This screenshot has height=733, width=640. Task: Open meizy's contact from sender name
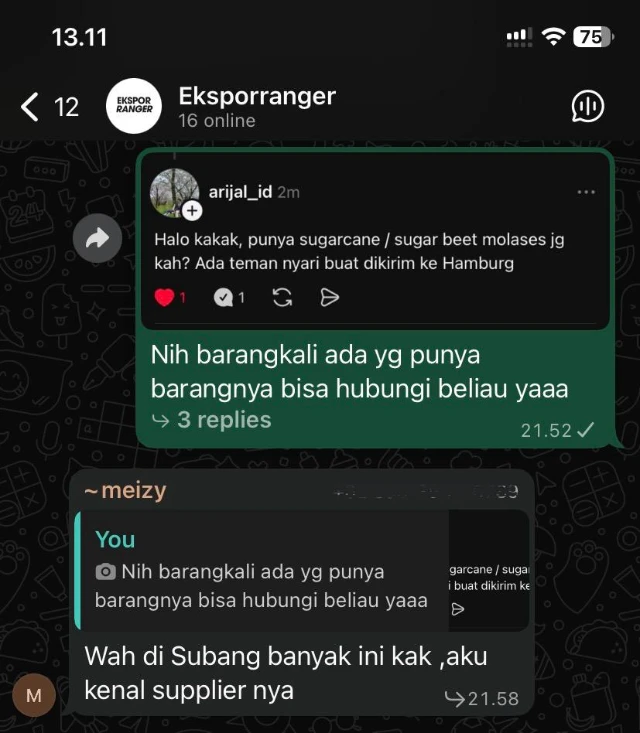coord(125,491)
